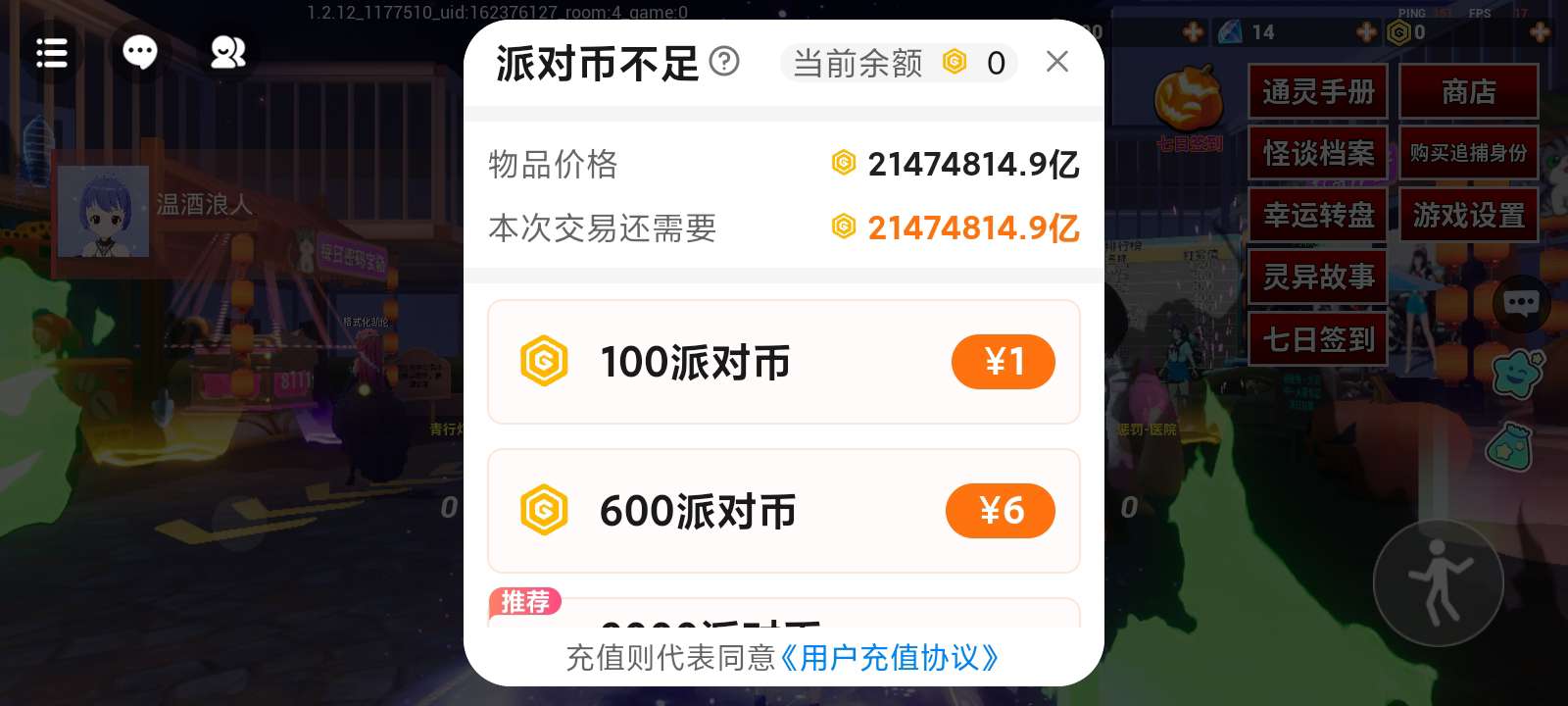The width and height of the screenshot is (1568, 706).
Task: Open the help icon beside 派对币不足
Action: point(724,62)
